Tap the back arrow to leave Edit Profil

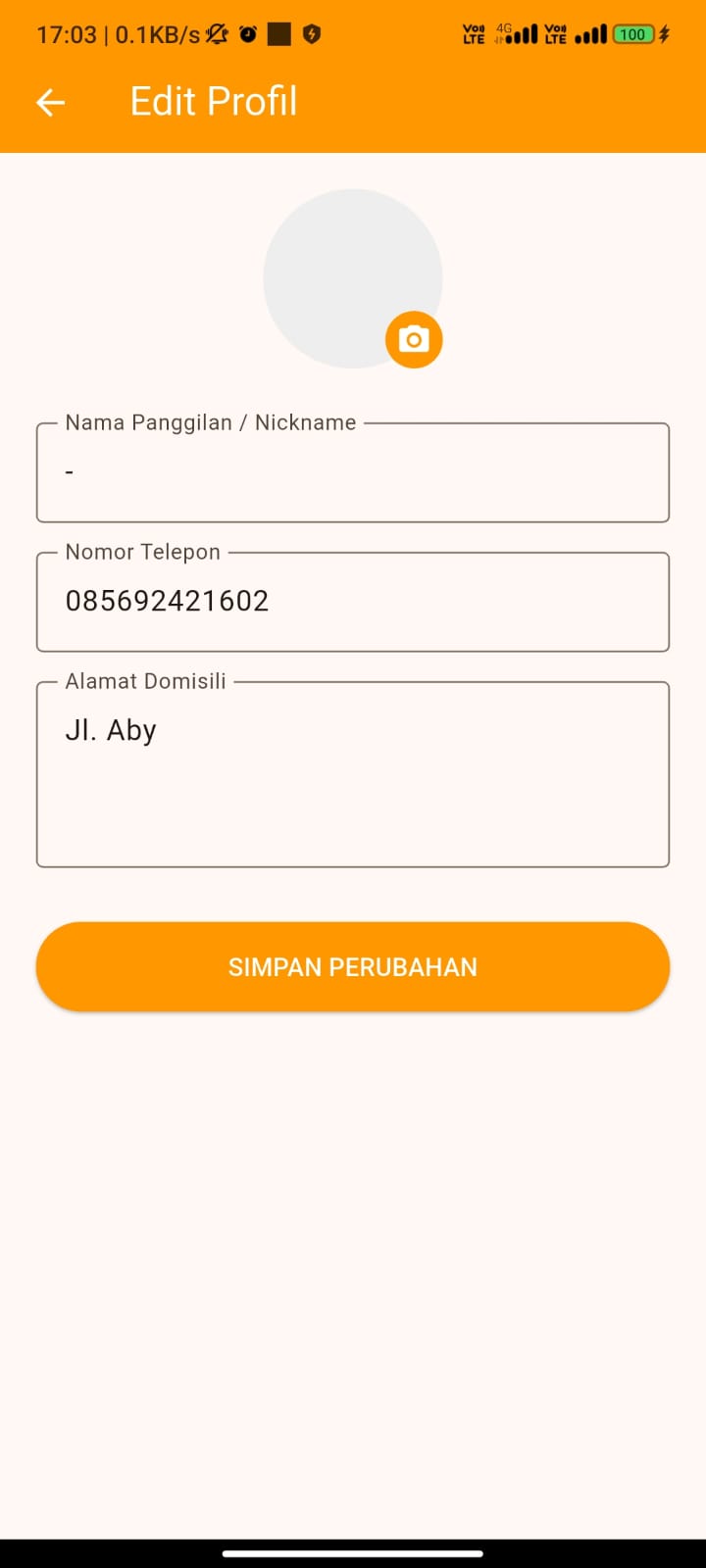49,102
